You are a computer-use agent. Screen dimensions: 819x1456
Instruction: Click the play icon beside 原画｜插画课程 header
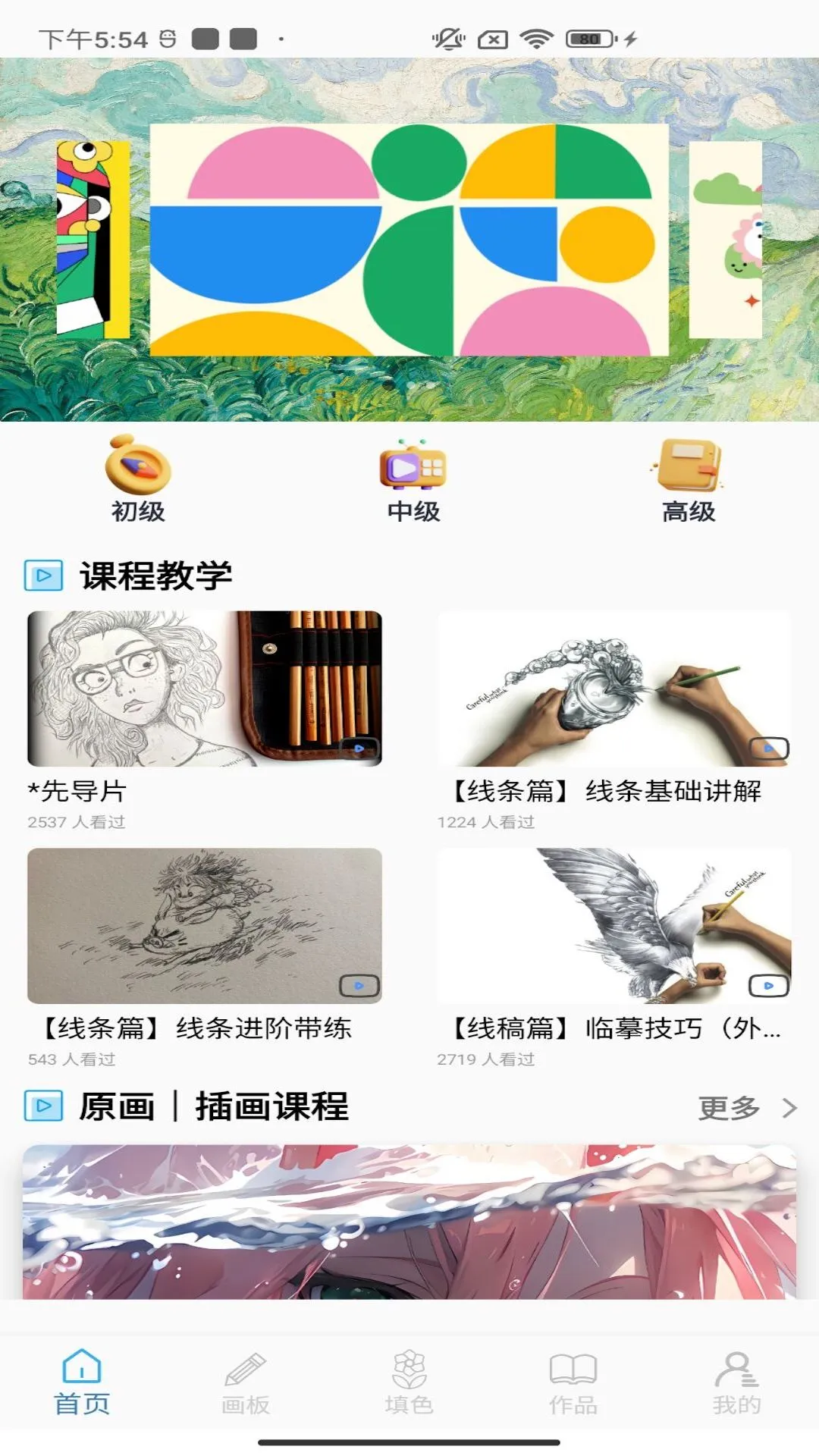42,1108
